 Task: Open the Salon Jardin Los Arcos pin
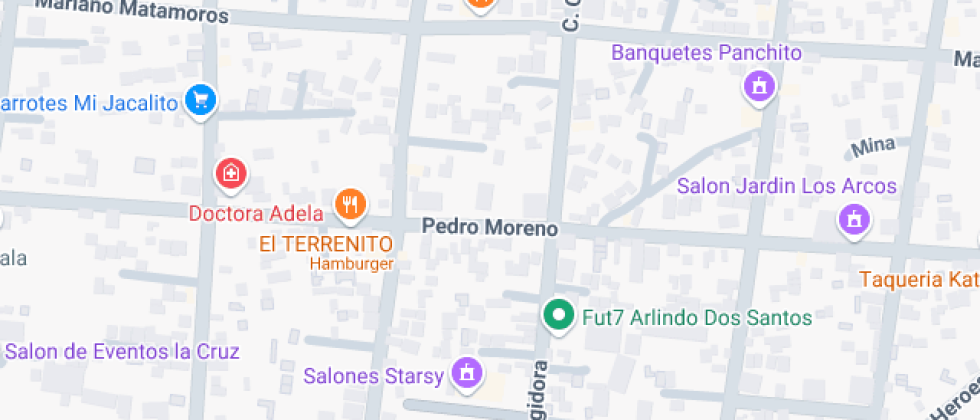pos(854,219)
